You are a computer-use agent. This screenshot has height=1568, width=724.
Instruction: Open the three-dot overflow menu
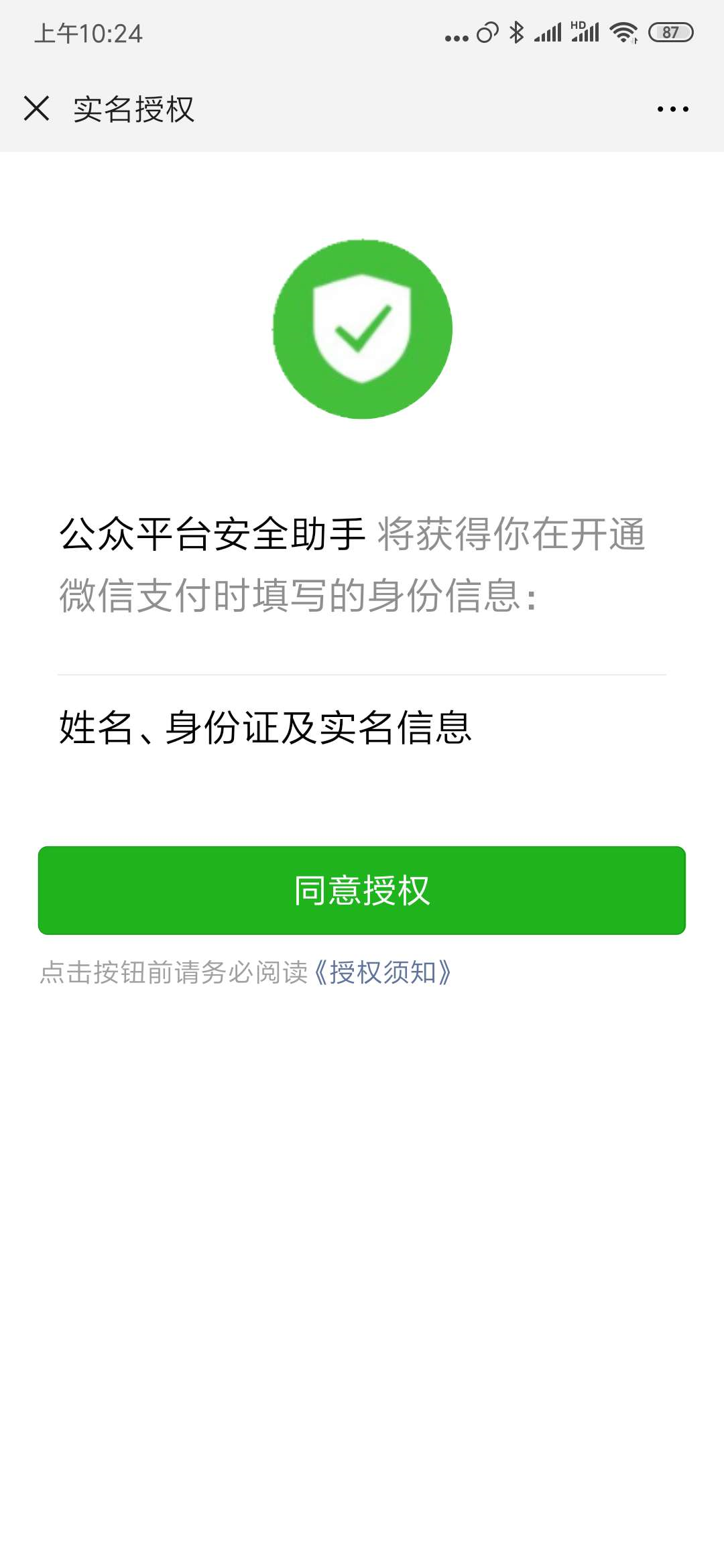click(x=672, y=109)
